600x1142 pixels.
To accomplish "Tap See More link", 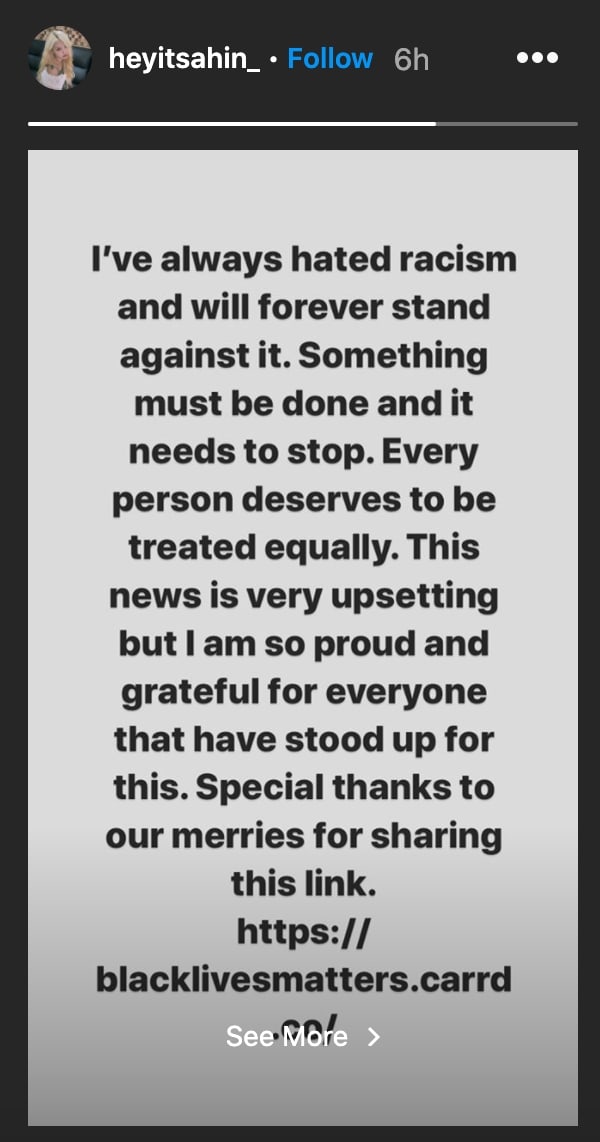I will 301,1036.
